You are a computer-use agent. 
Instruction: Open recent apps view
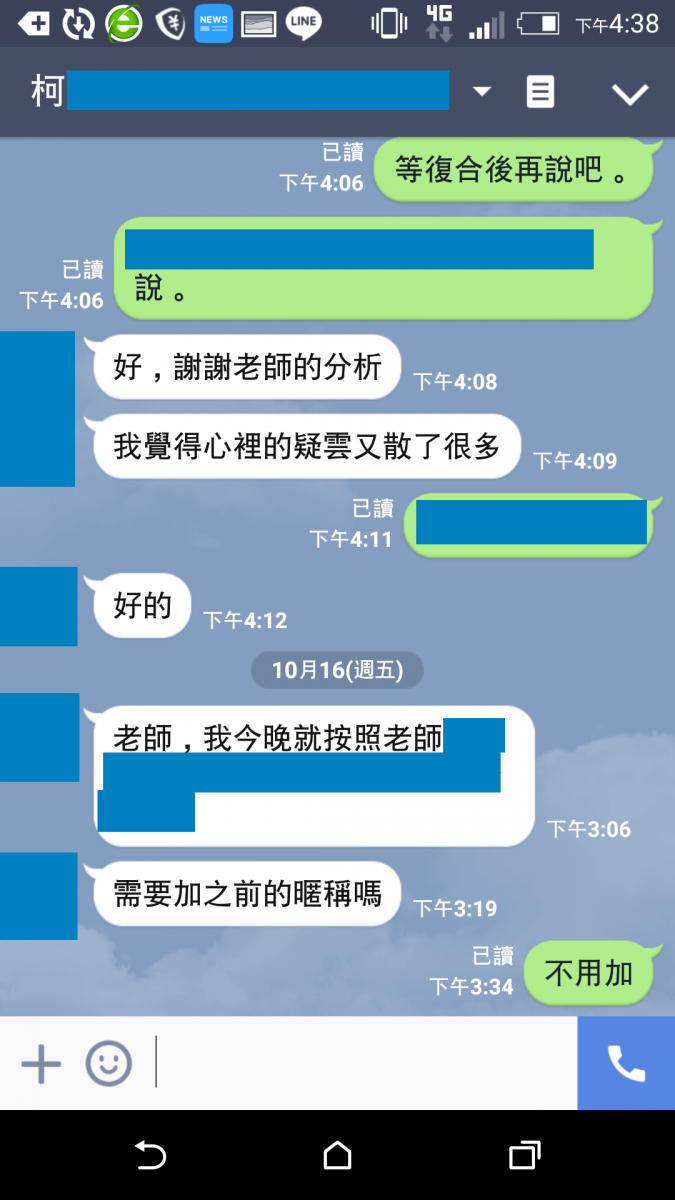(x=524, y=1156)
